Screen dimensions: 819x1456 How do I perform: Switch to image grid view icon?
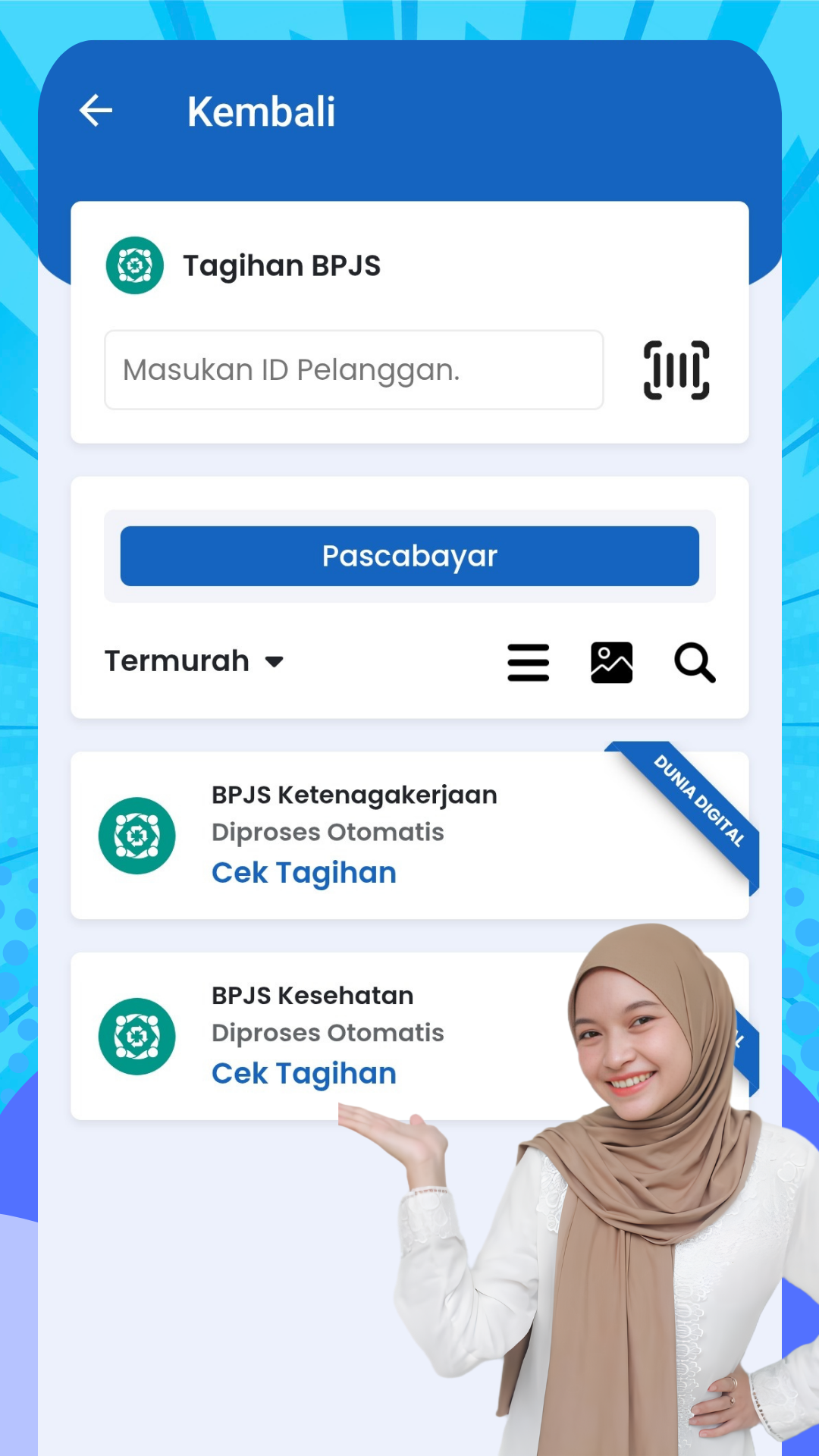611,661
